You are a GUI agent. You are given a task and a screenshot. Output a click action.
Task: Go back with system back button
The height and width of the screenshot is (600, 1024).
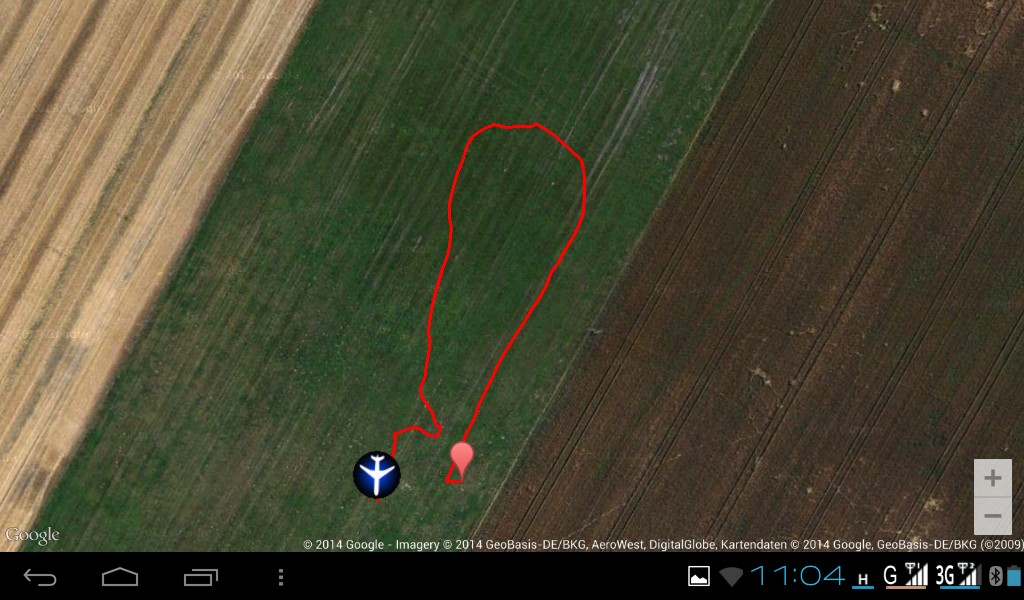pos(41,577)
